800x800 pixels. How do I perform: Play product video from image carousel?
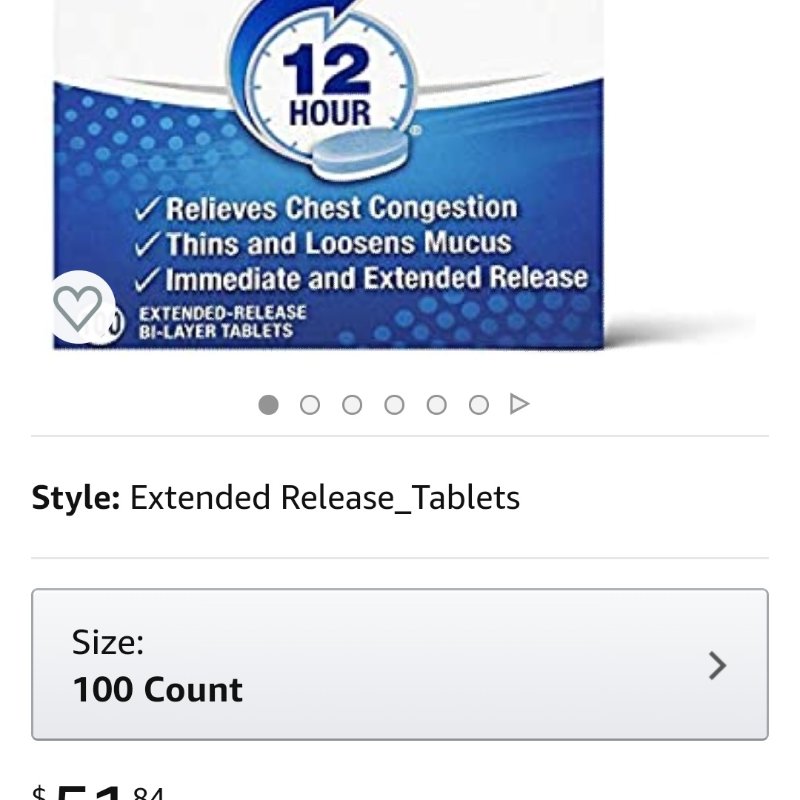(519, 404)
